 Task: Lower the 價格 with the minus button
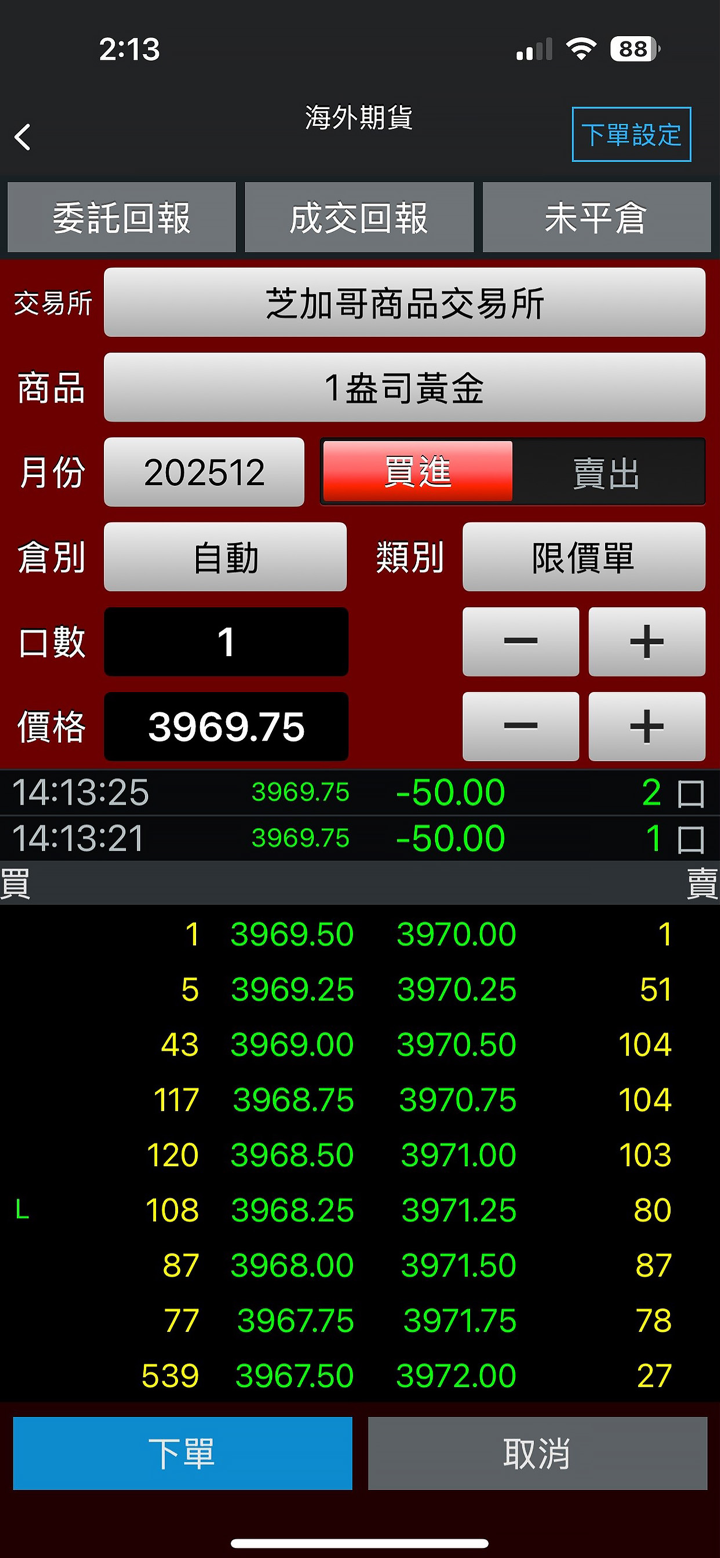pos(520,727)
